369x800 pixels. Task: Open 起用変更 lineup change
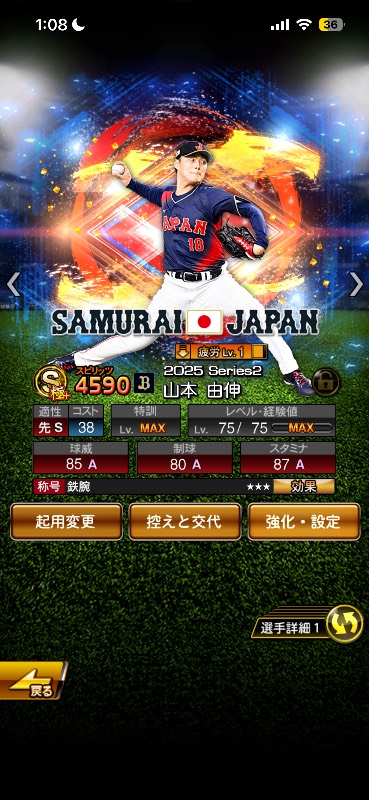[x=66, y=521]
